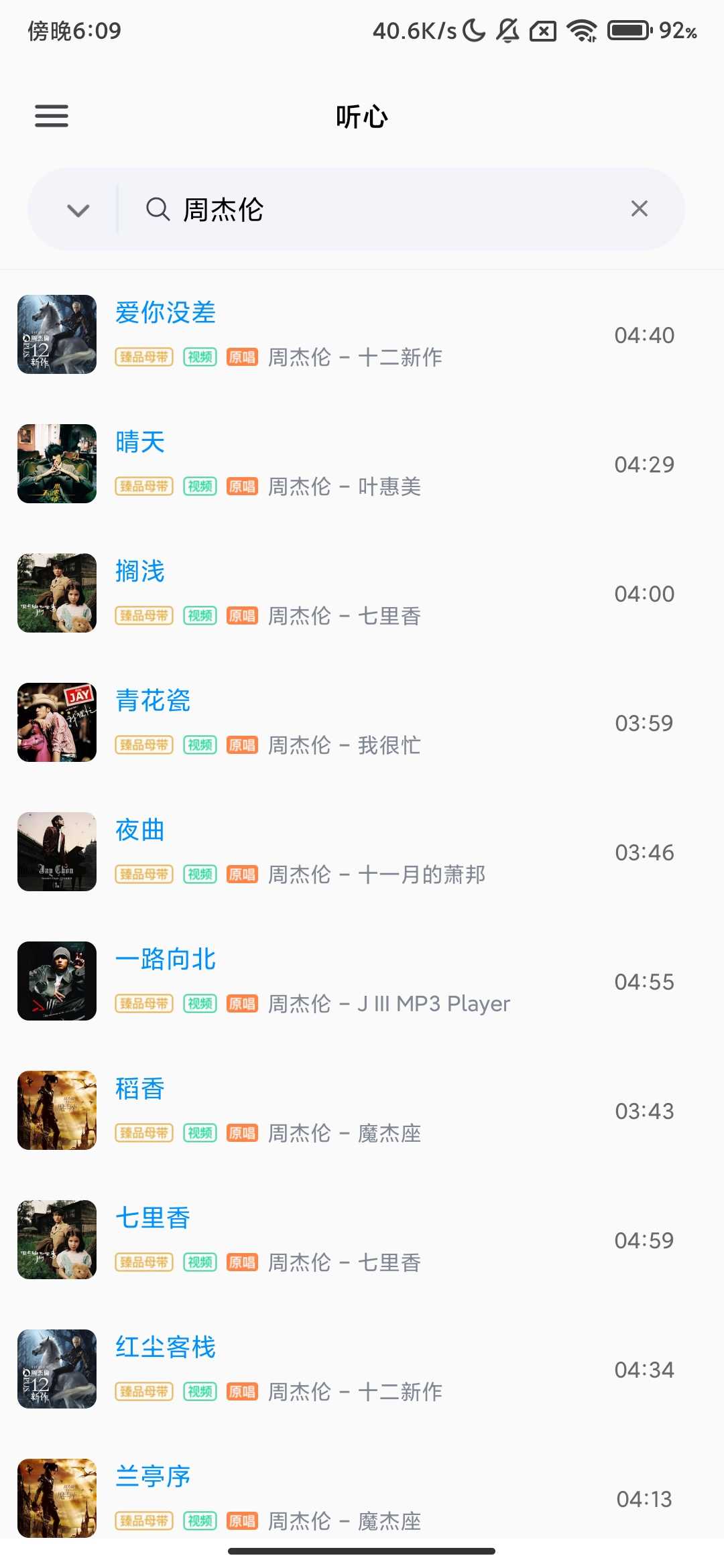Tap the battery indicator in the status bar
Viewport: 724px width, 1568px height.
tap(629, 29)
